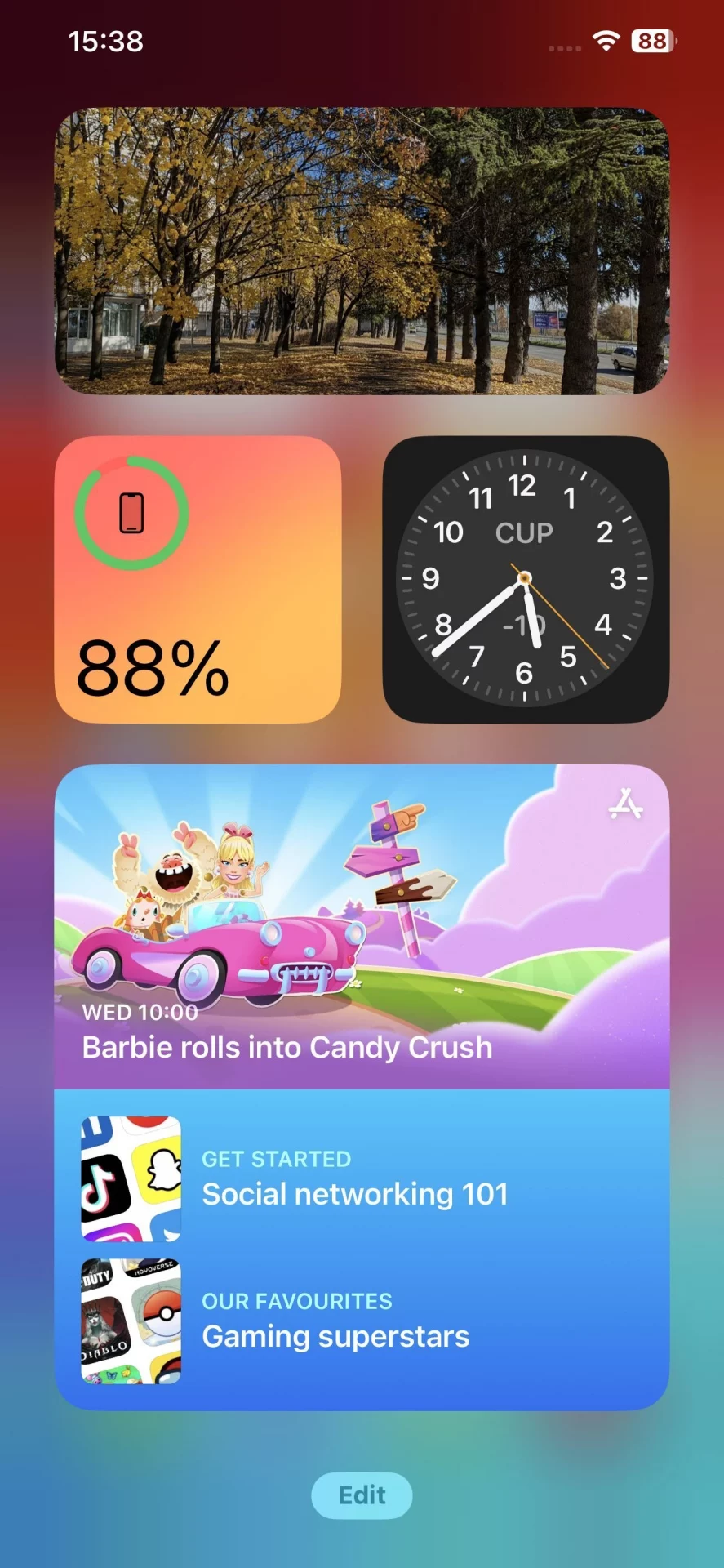Viewport: 724px width, 1568px height.
Task: Open the autumn trees photo widget
Action: click(x=362, y=251)
